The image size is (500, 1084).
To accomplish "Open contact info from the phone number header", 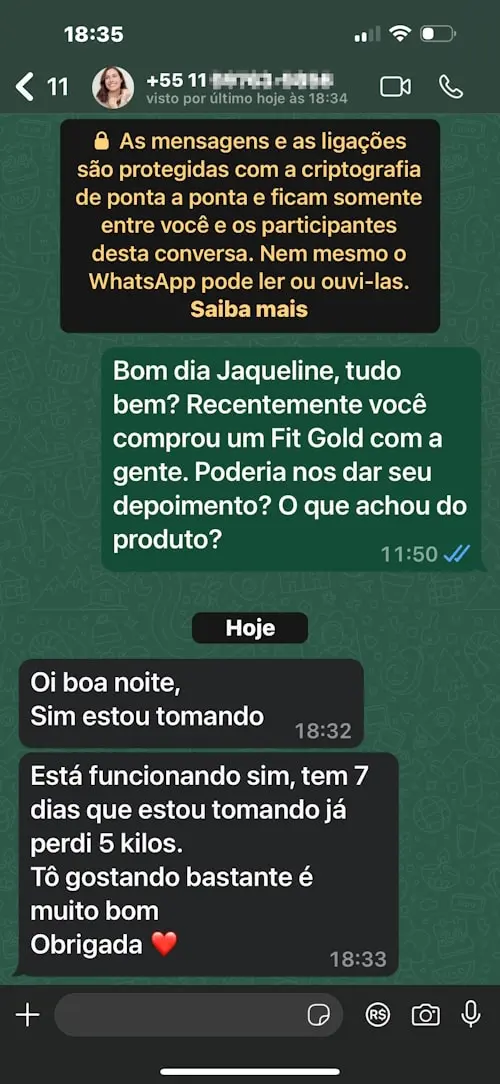I will click(247, 88).
